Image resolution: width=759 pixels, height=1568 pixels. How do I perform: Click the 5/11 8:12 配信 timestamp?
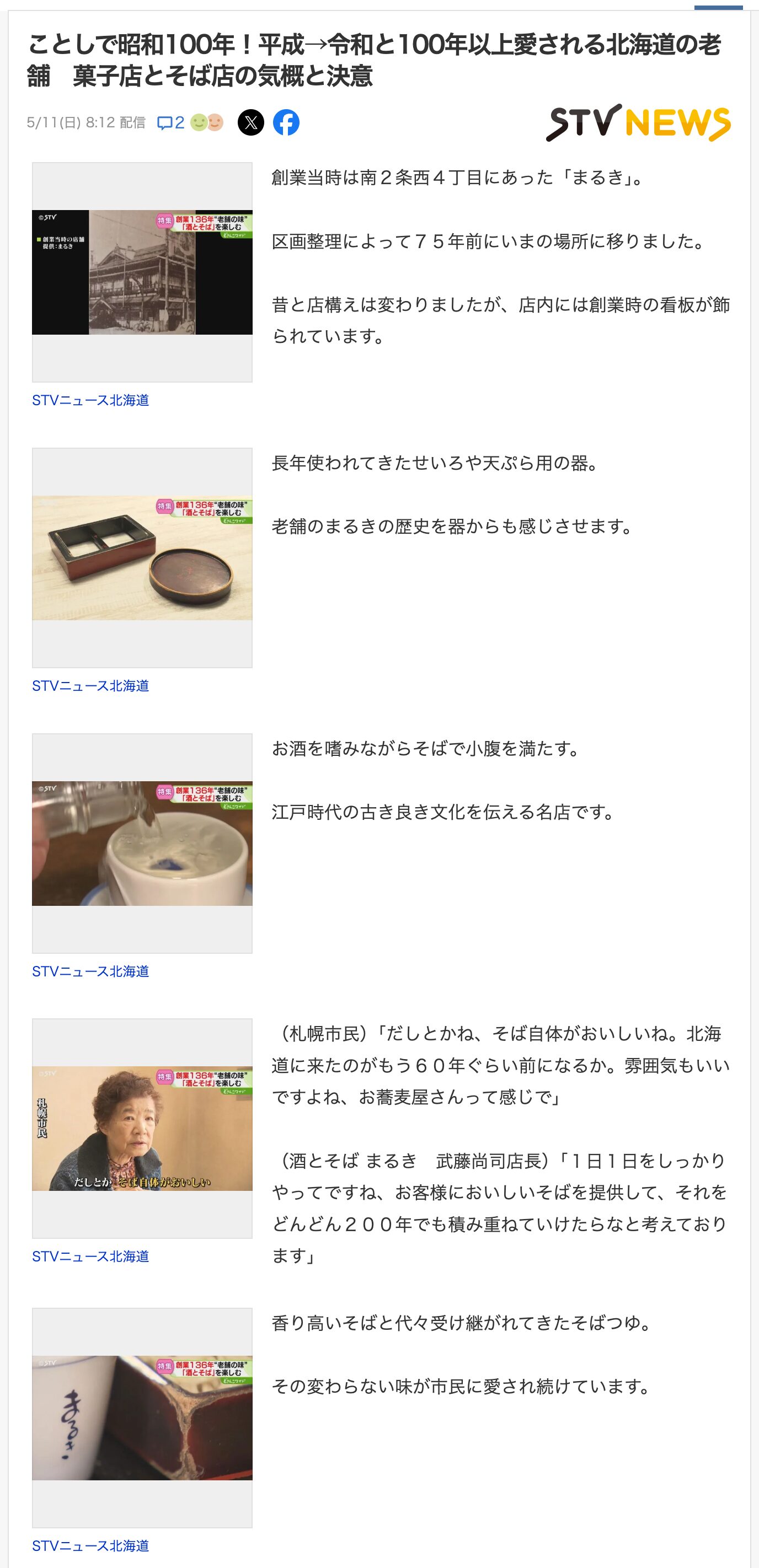click(x=87, y=122)
